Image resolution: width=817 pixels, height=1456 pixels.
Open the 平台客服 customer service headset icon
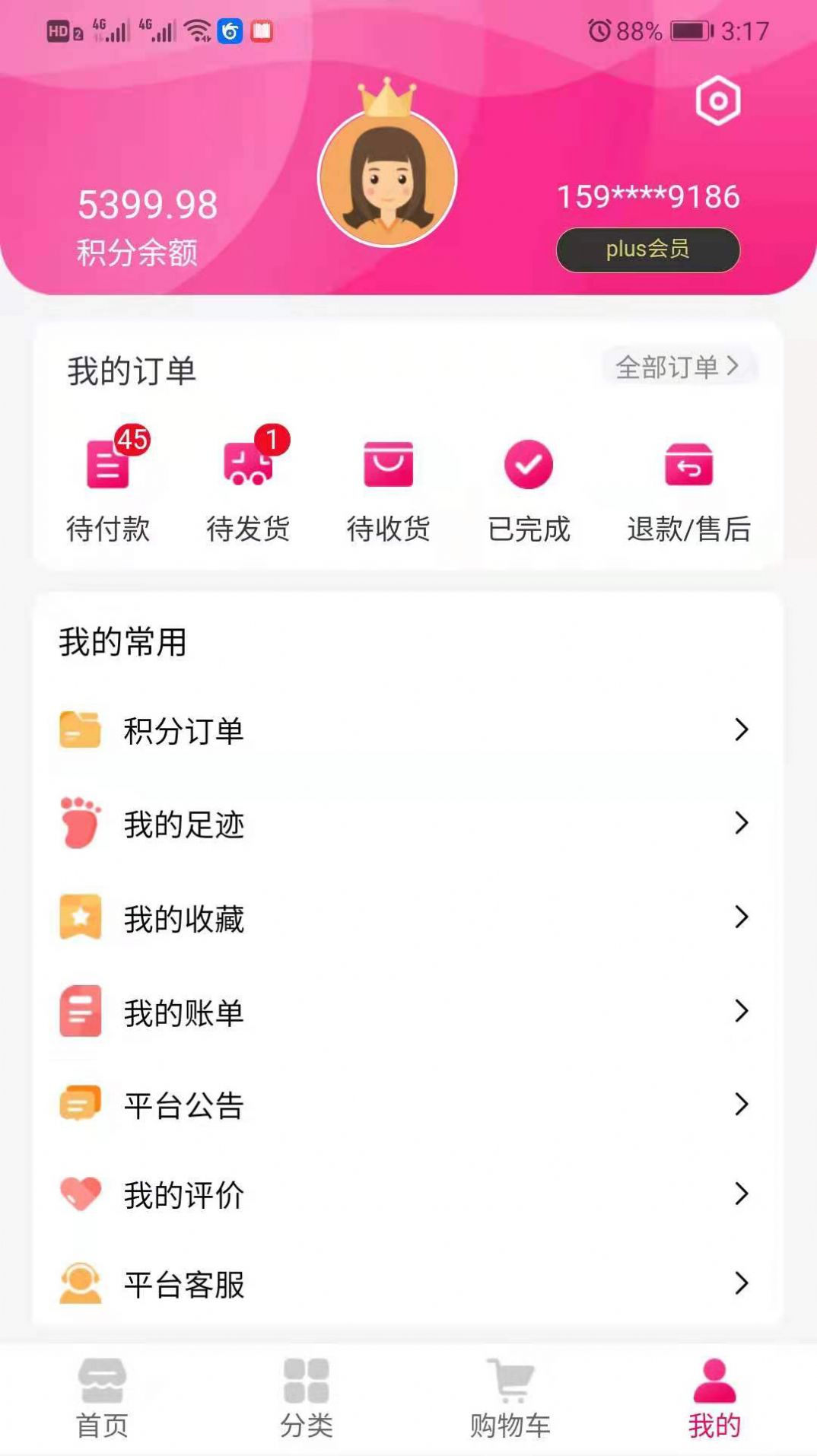coord(80,1284)
